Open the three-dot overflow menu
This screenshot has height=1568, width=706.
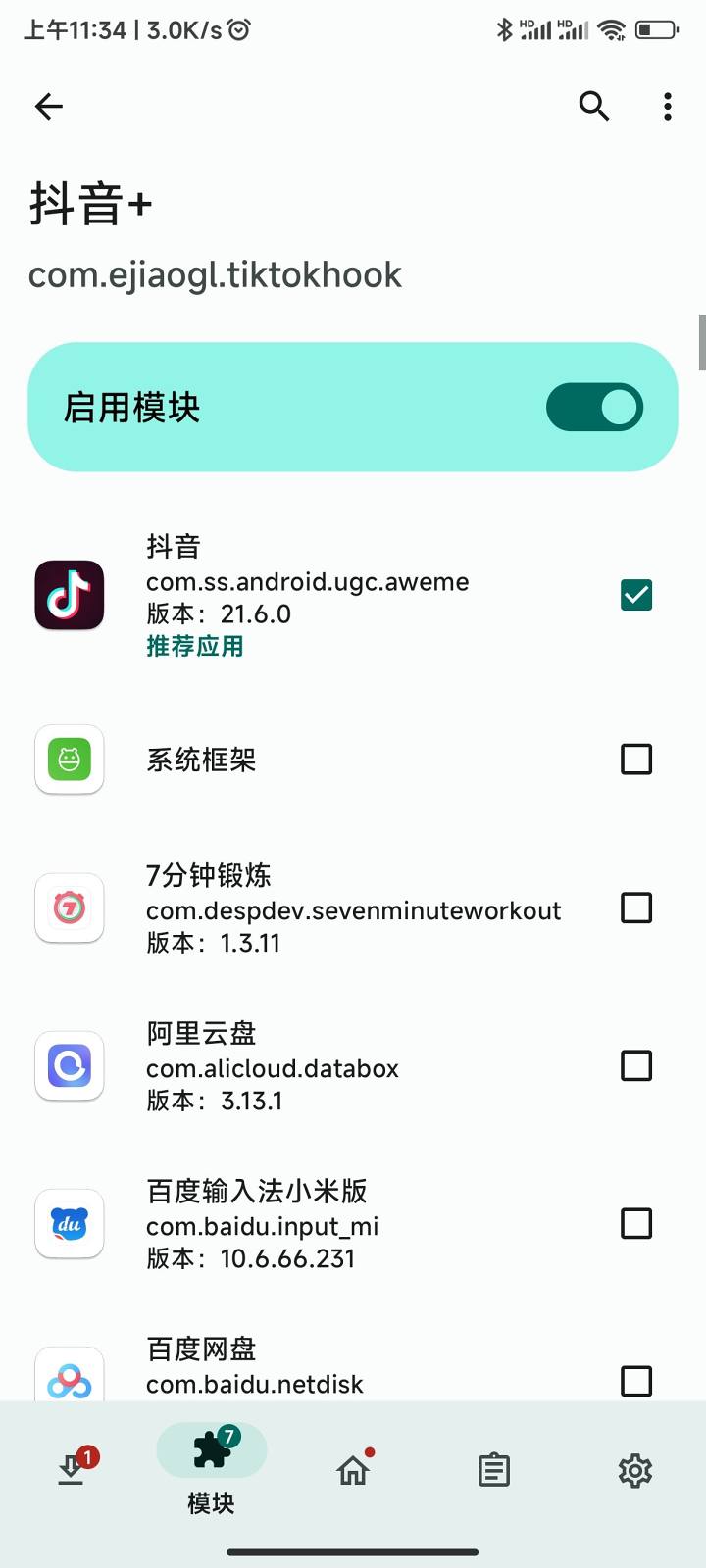click(x=667, y=106)
